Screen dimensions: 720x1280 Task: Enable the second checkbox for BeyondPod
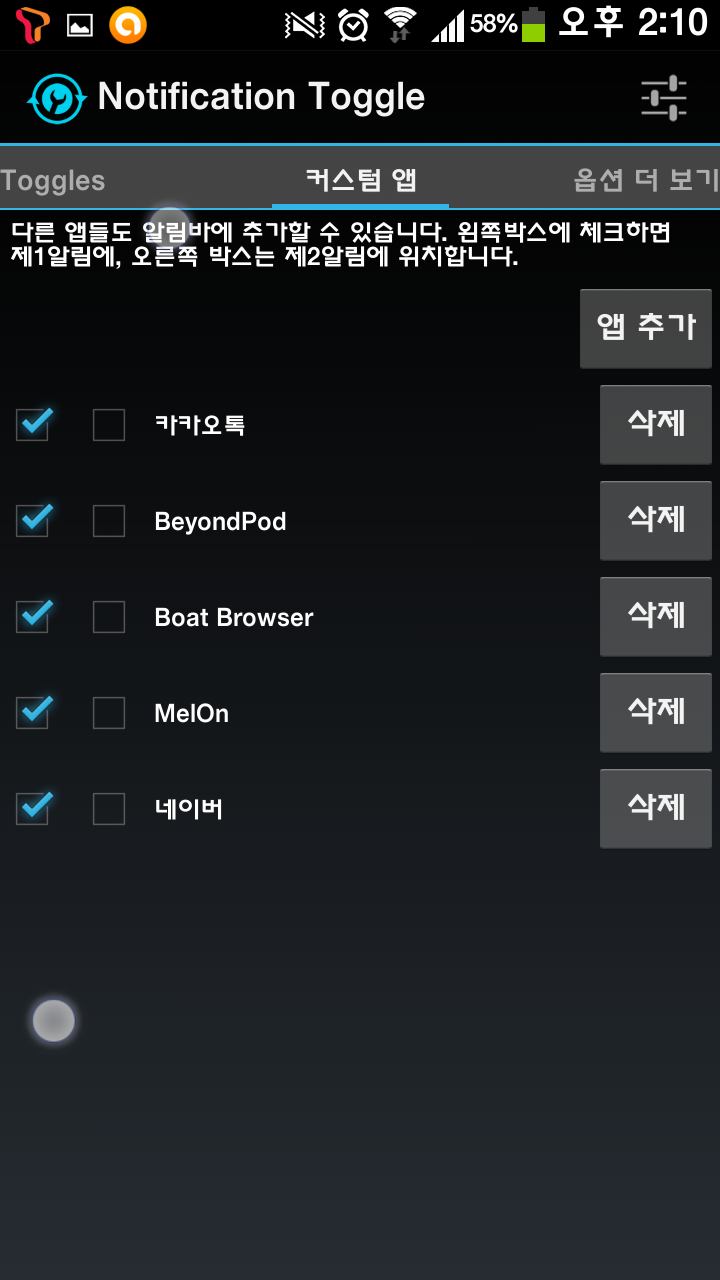[x=109, y=521]
